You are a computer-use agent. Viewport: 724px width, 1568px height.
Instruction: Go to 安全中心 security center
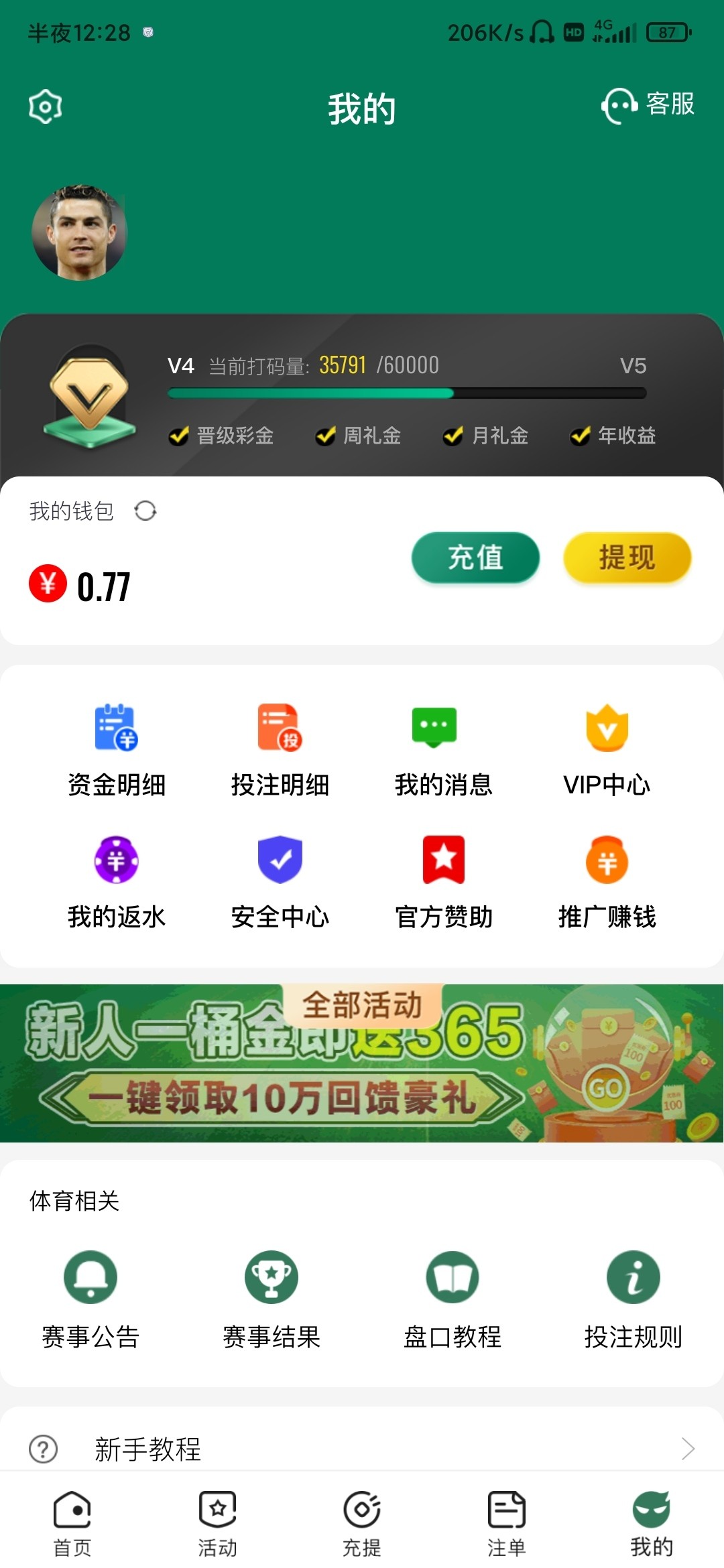(280, 882)
